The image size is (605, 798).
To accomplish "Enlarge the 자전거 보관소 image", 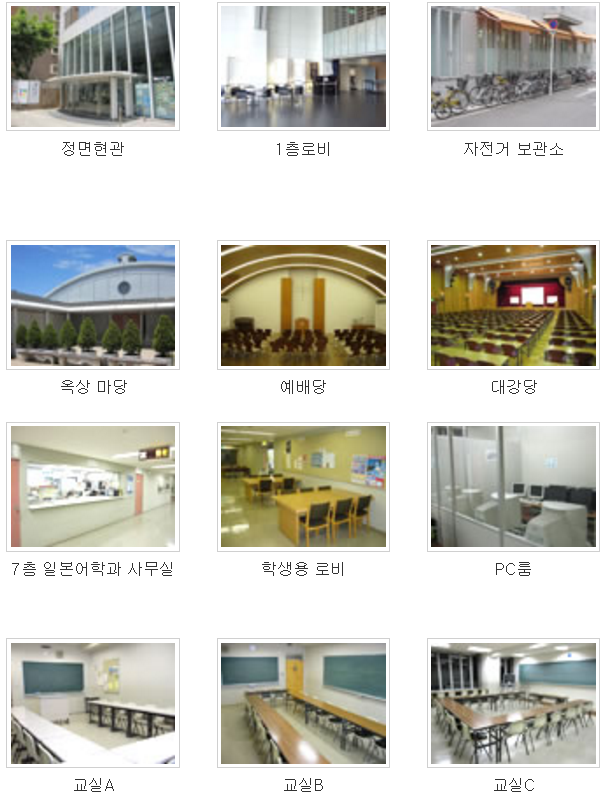I will (513, 67).
